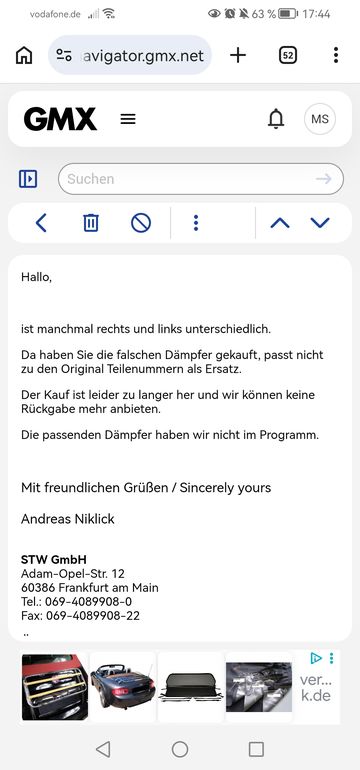Expand the folder sidebar panel
360x770 pixels.
coord(28,179)
